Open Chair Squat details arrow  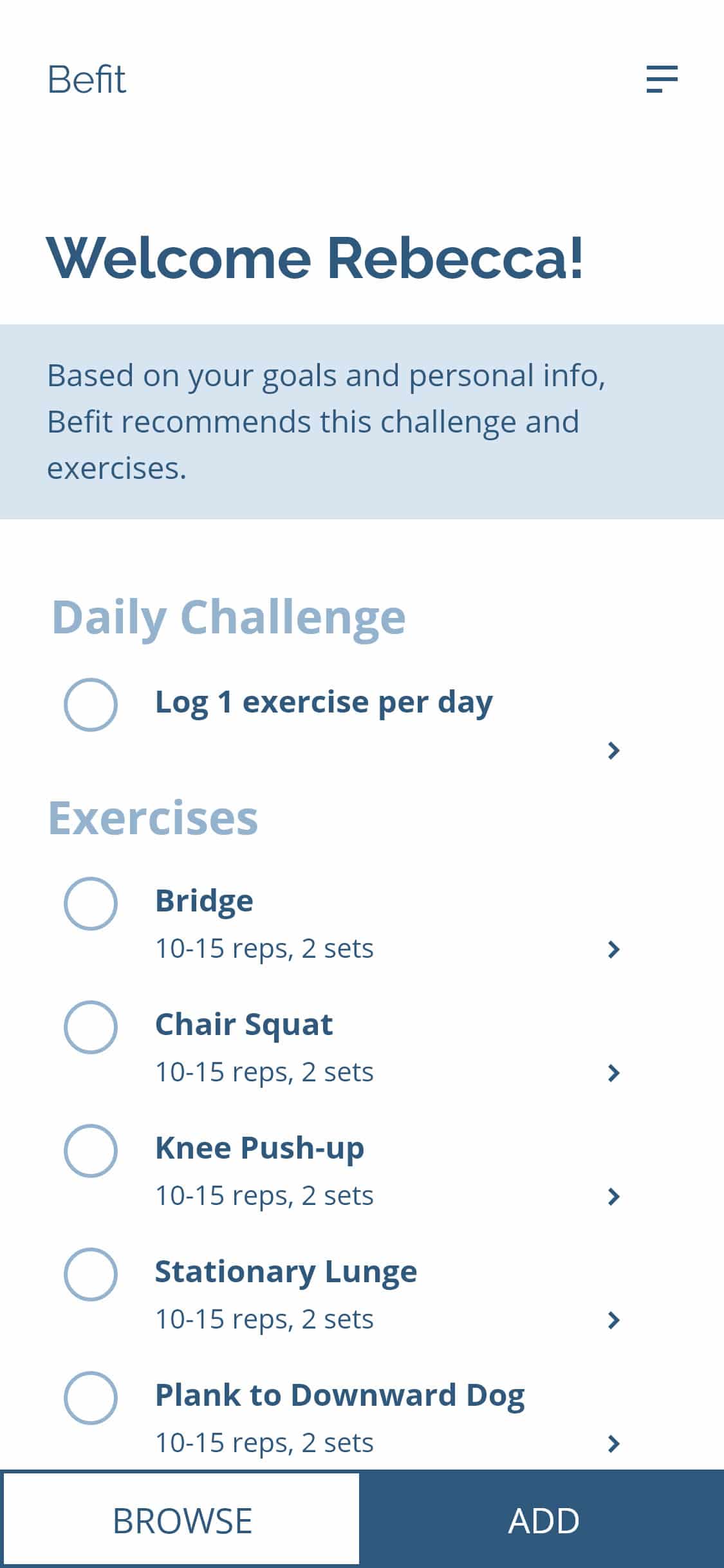click(x=613, y=1073)
